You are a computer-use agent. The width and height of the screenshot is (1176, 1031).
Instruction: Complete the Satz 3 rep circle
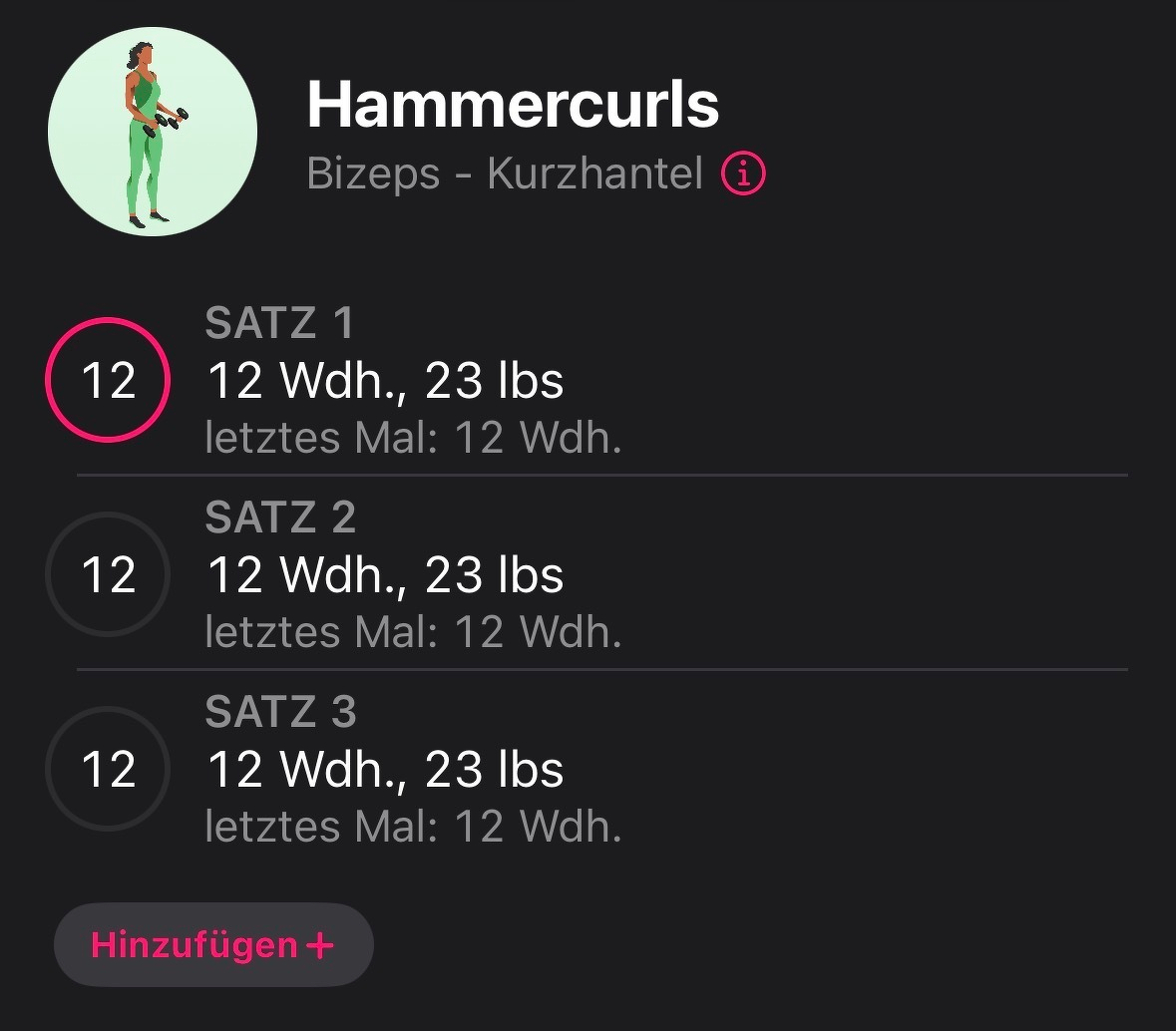(x=108, y=769)
